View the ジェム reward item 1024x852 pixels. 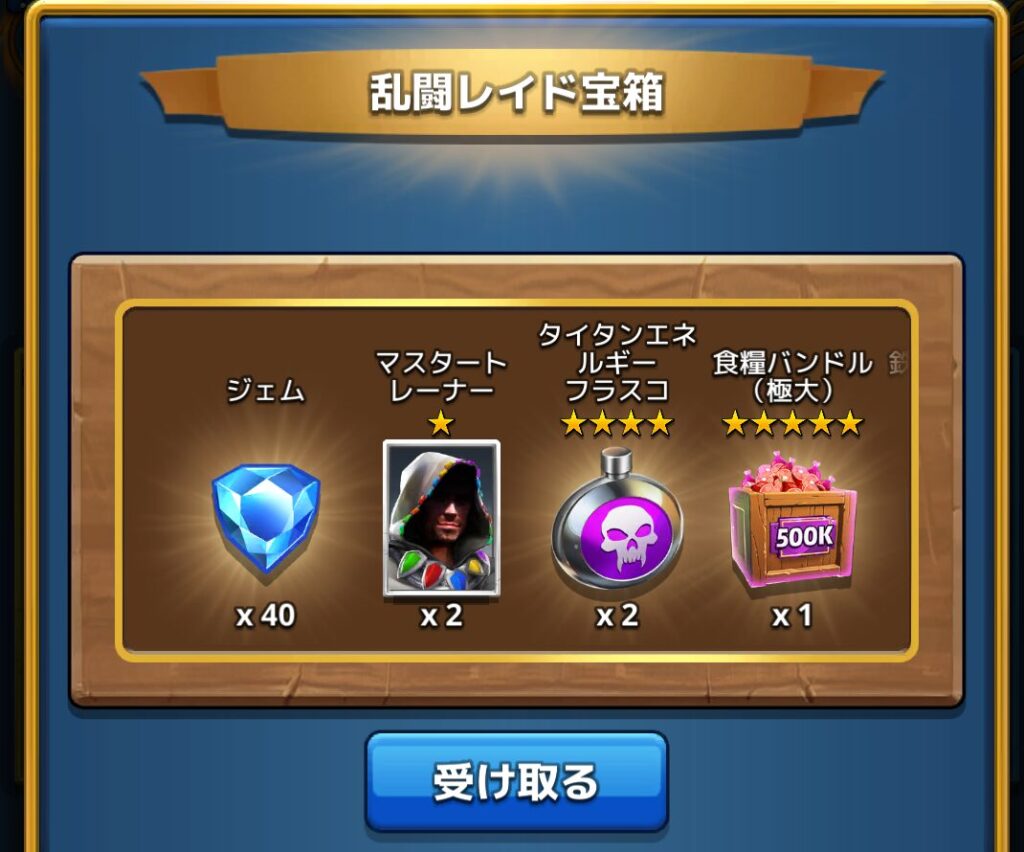click(x=266, y=517)
